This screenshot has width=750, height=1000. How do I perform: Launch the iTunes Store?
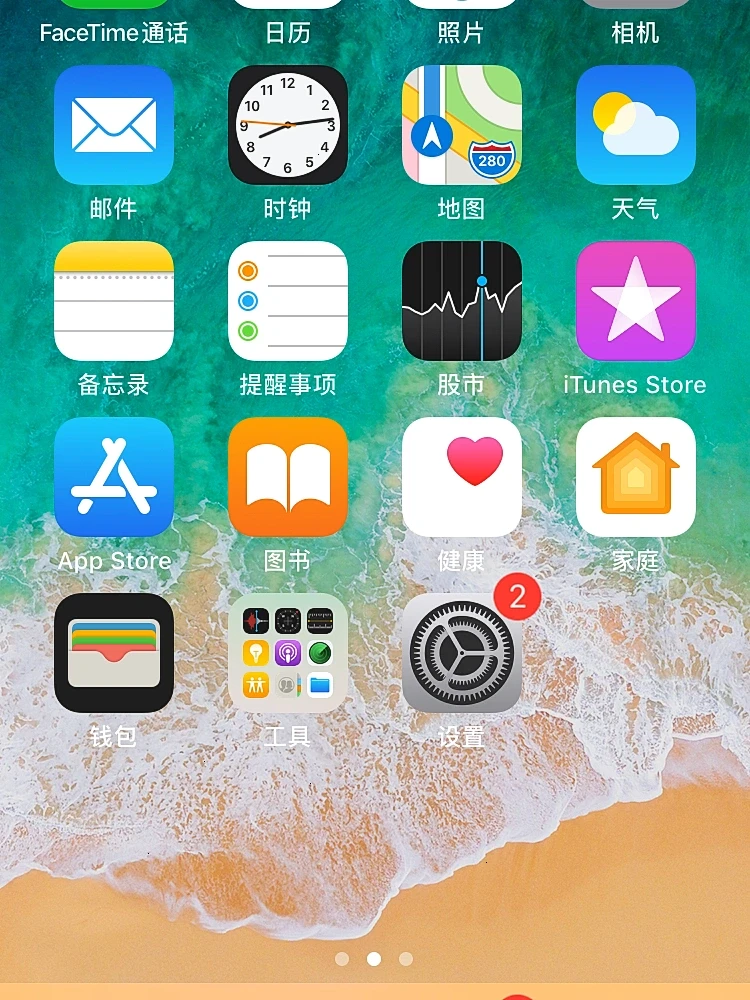click(x=636, y=300)
